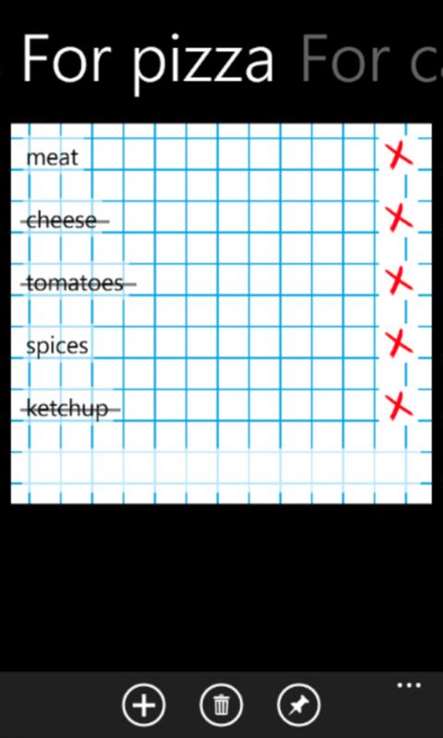The width and height of the screenshot is (443, 738).
Task: Remove tomatoes via its red X
Action: (x=400, y=281)
